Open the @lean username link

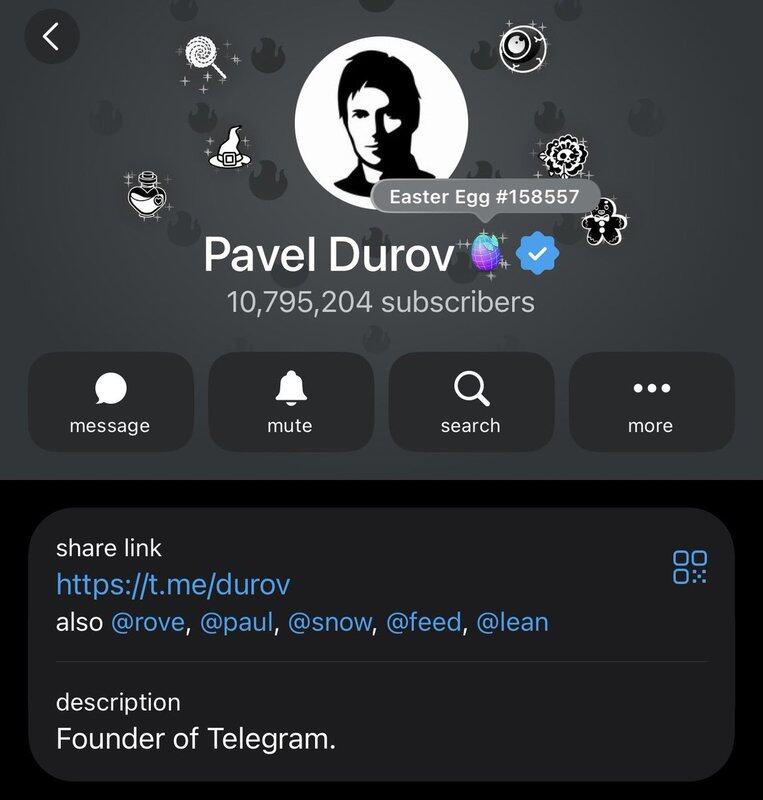coord(512,622)
